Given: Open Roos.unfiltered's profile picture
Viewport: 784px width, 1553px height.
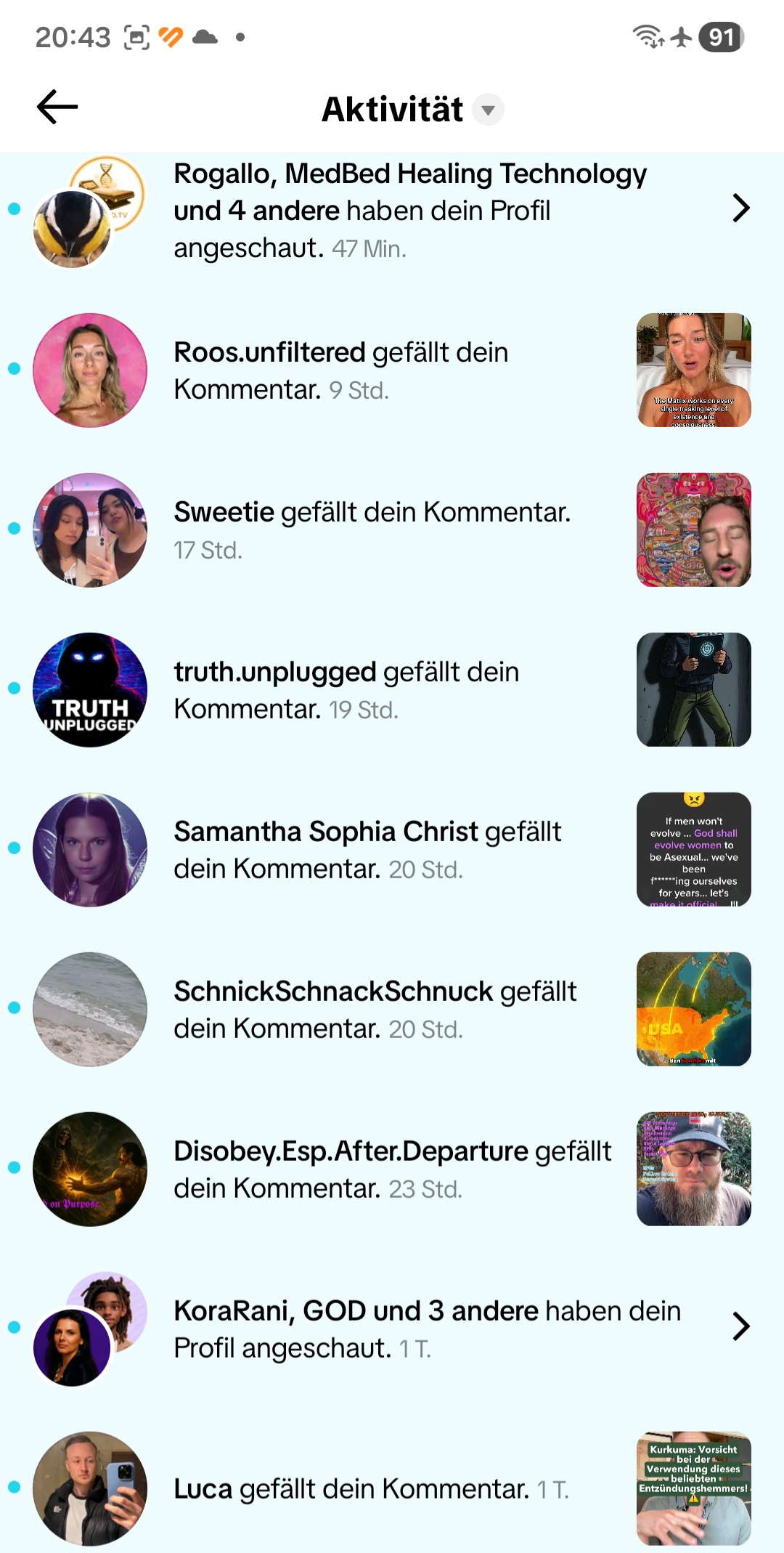Looking at the screenshot, I should pyautogui.click(x=90, y=370).
